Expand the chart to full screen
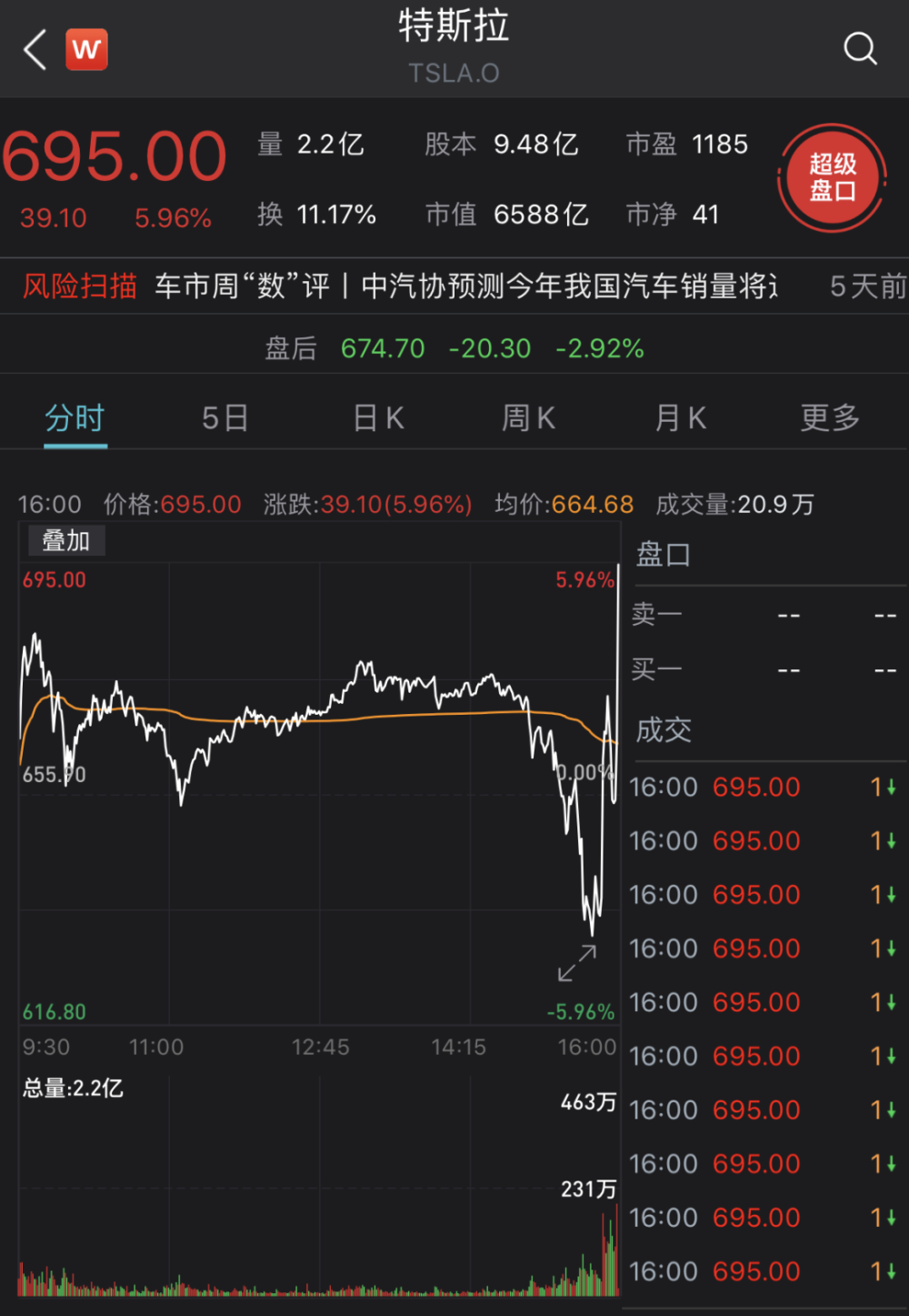This screenshot has width=909, height=1316. [x=577, y=963]
